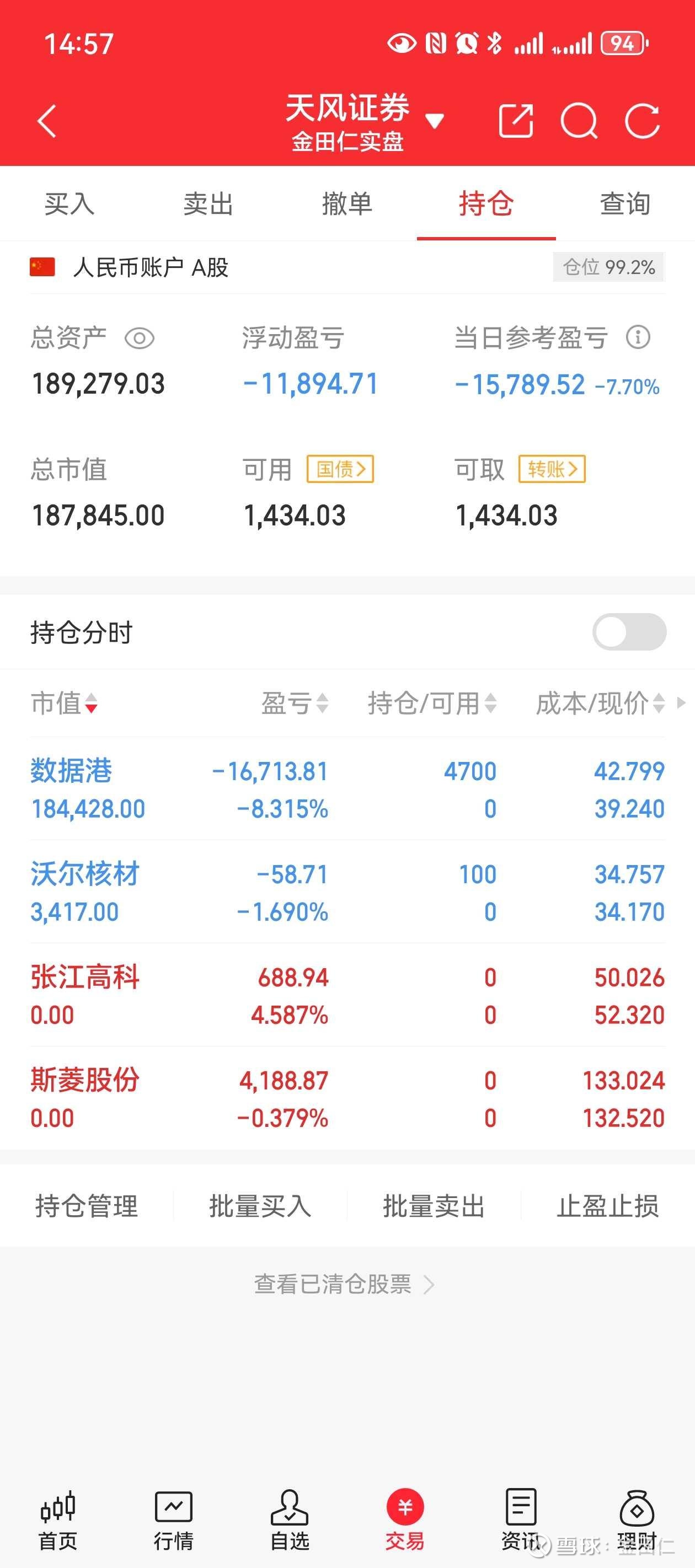Open the 天风证券 account dropdown
695x1568 pixels.
[x=365, y=121]
